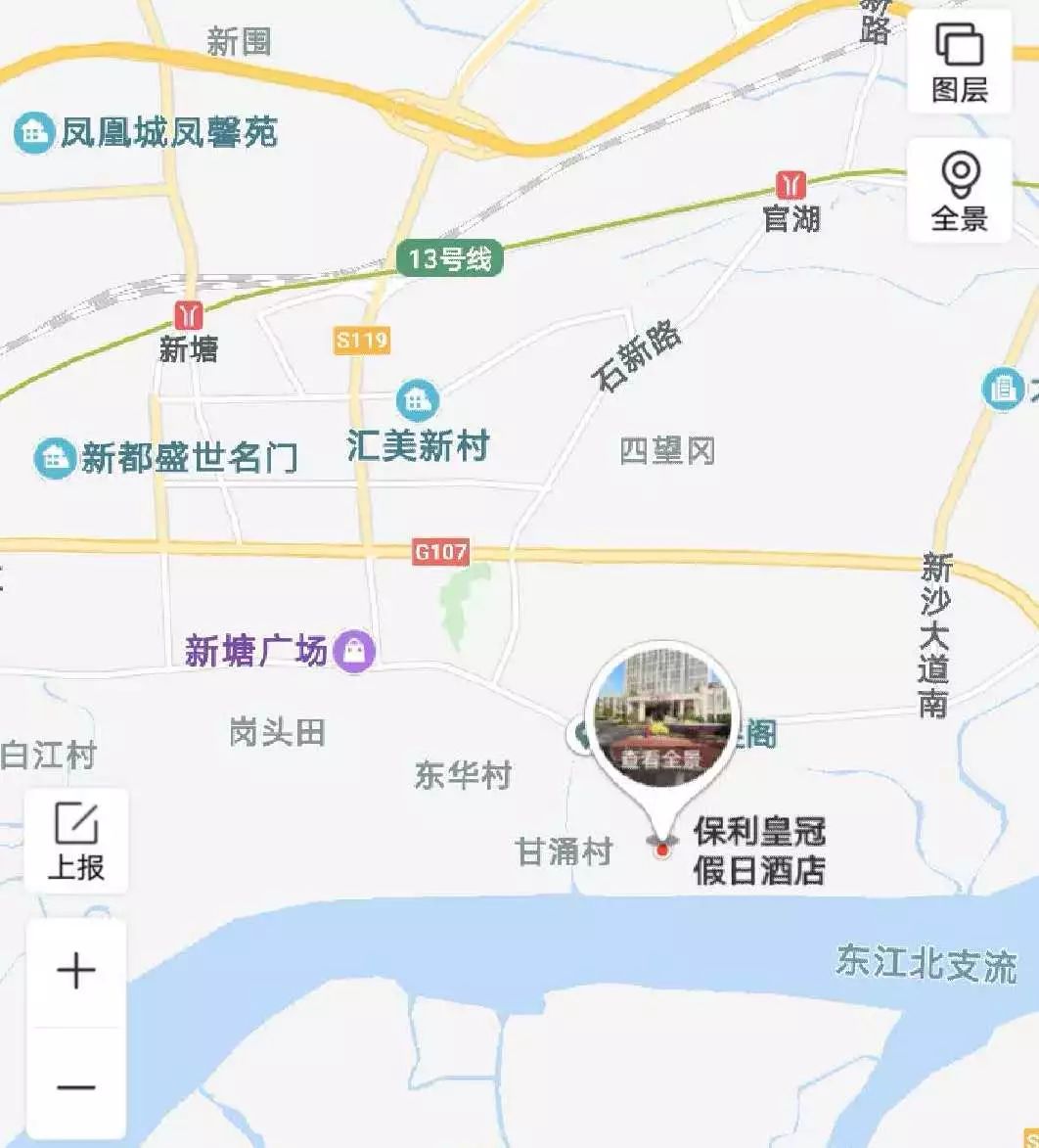Click the 汇美新村 housing estate icon

418,398
